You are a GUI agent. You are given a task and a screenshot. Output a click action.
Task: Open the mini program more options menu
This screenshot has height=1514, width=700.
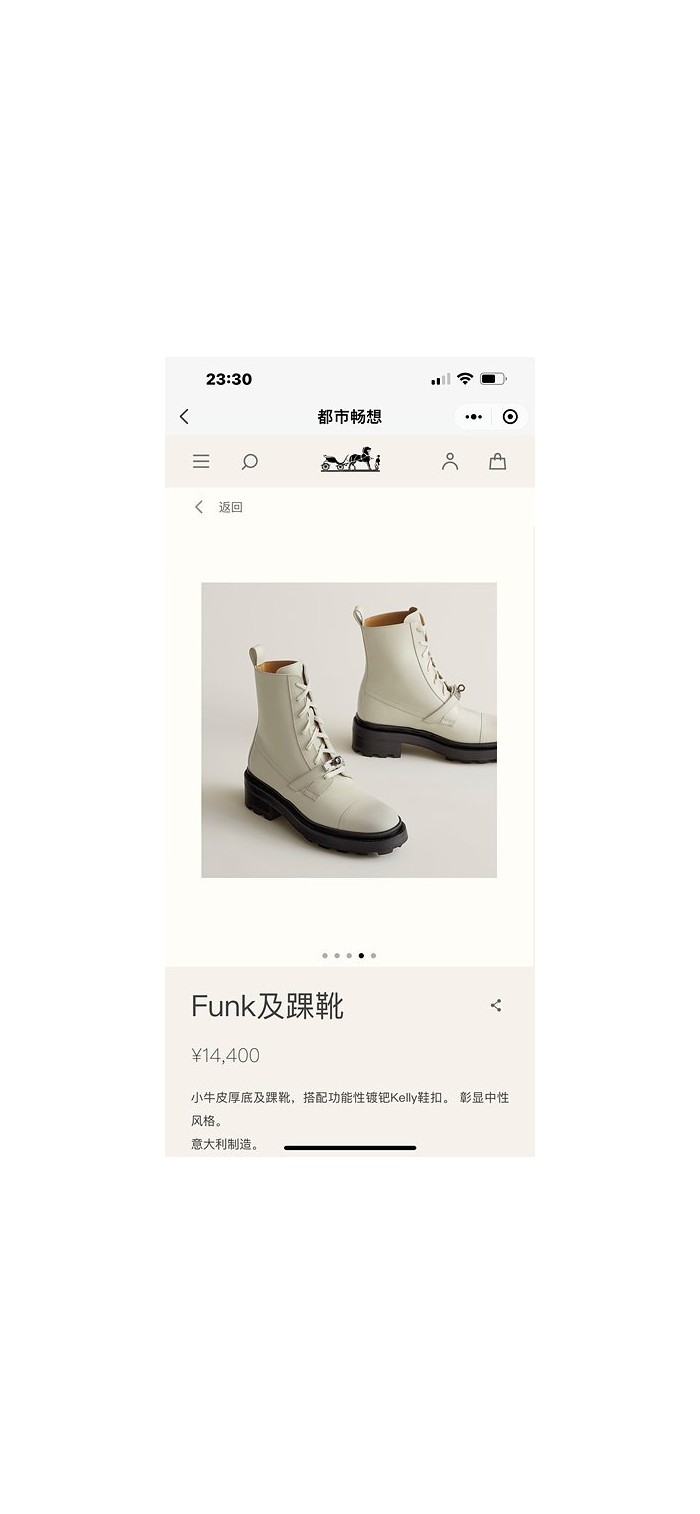click(x=474, y=417)
